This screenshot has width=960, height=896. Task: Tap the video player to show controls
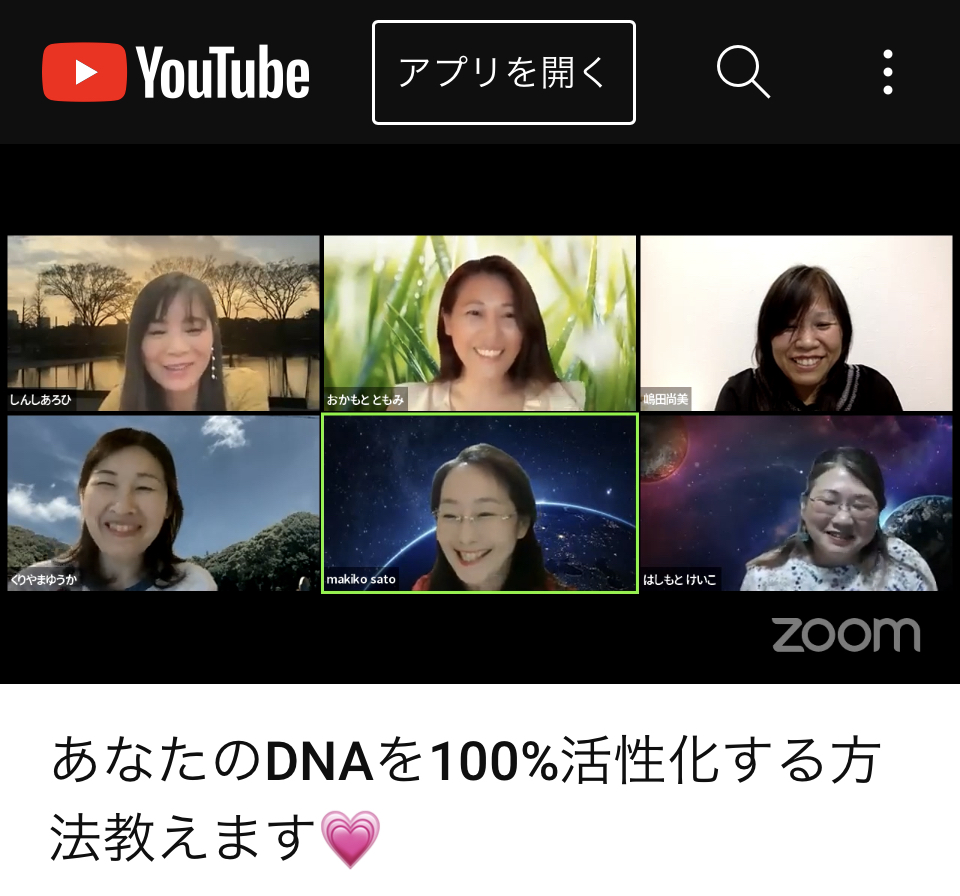point(480,413)
